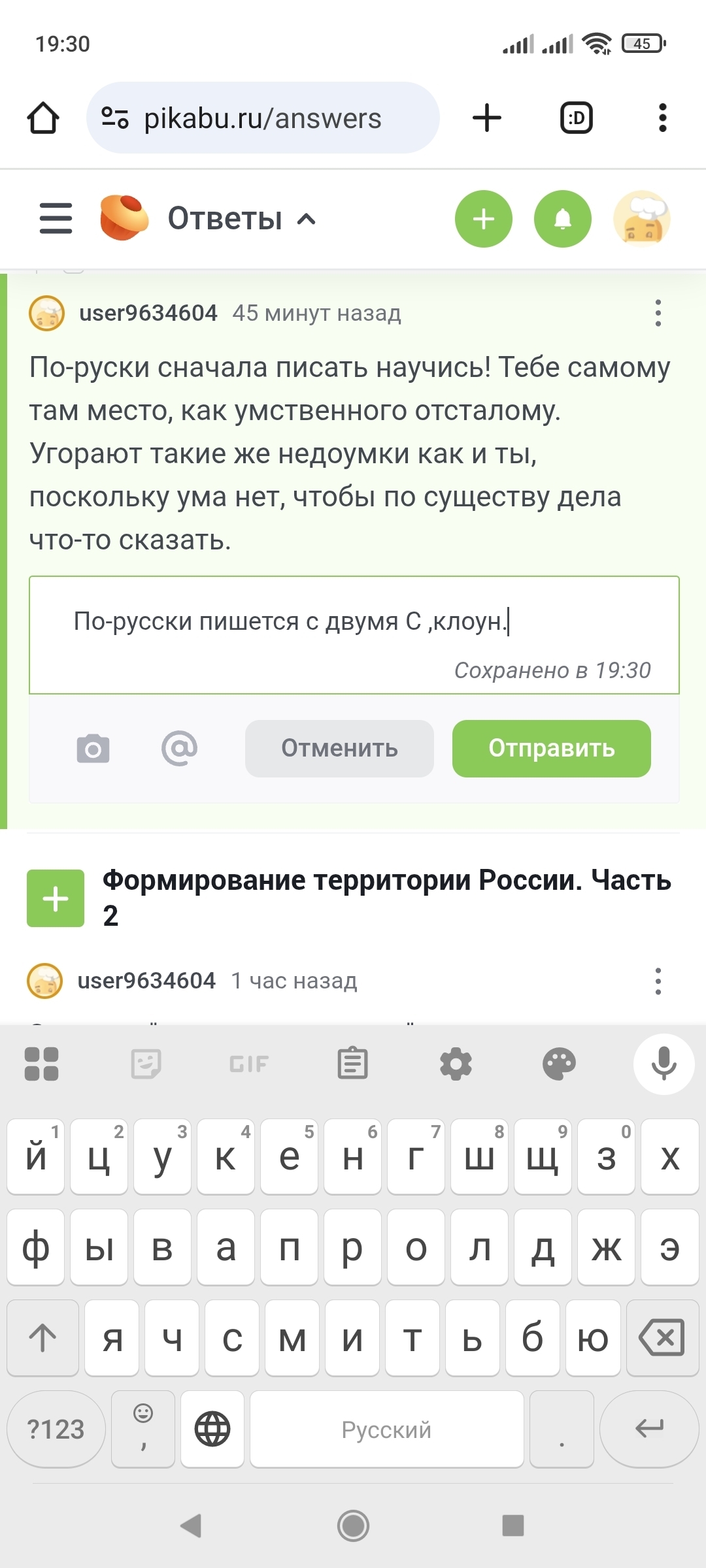Open the browser overflow menu
706x1568 pixels.
pyautogui.click(x=662, y=118)
